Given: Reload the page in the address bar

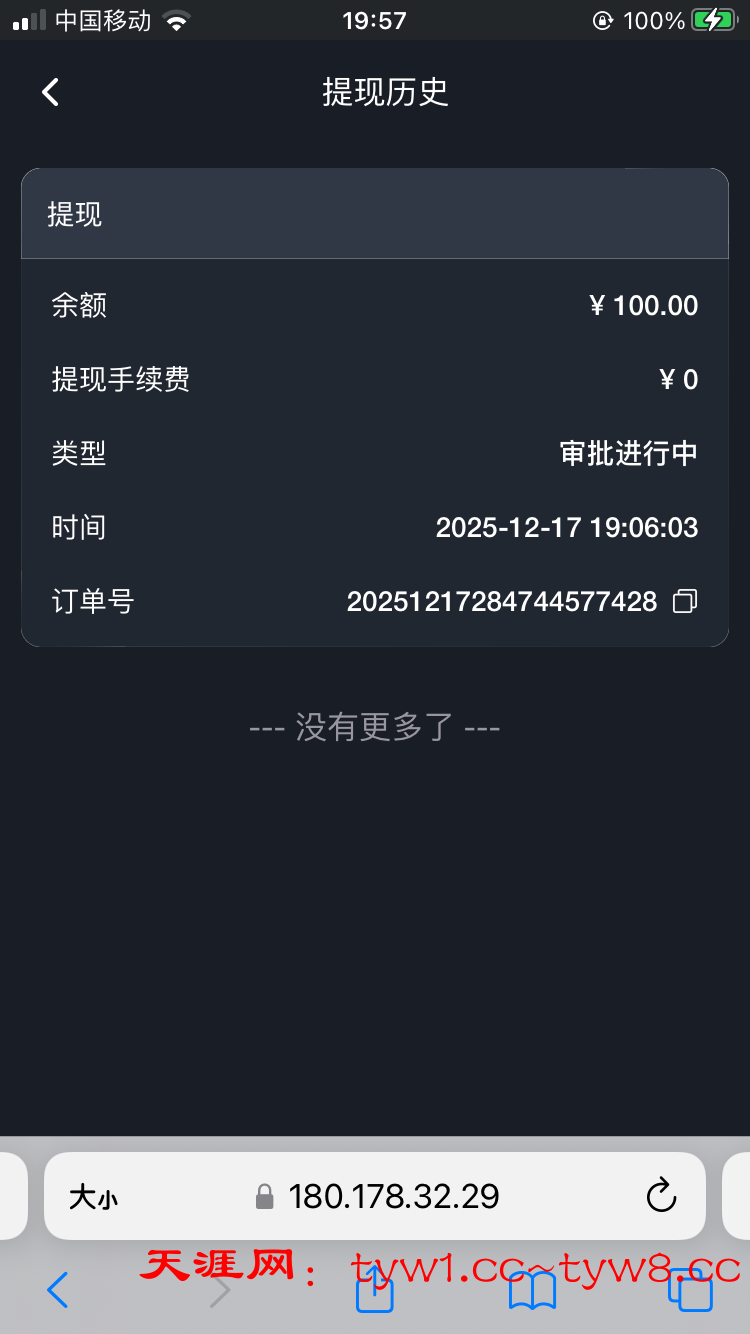Looking at the screenshot, I should click(662, 1196).
